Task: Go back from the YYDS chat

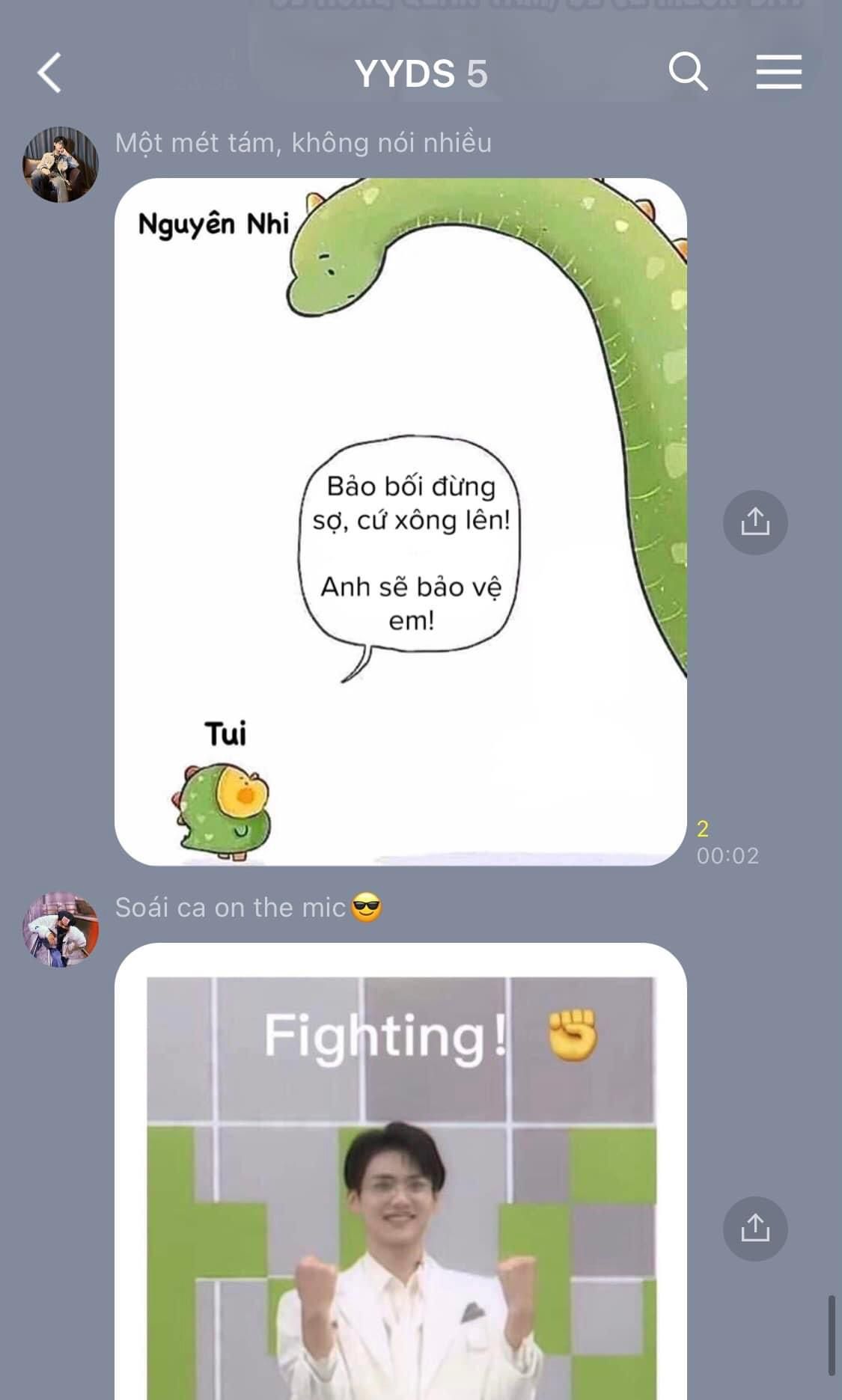Action: (x=49, y=73)
